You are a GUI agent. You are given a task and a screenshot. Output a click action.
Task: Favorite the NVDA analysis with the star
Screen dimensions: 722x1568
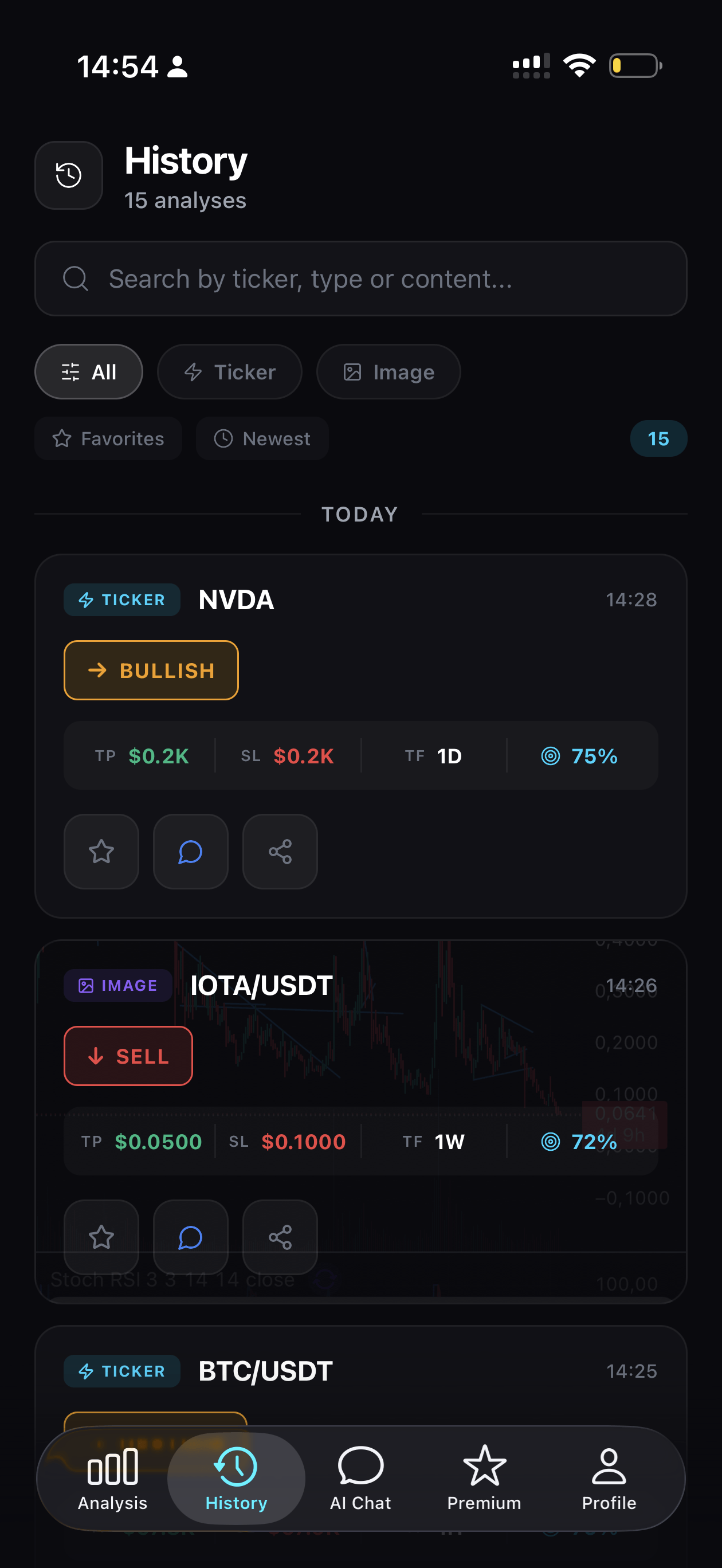[101, 852]
